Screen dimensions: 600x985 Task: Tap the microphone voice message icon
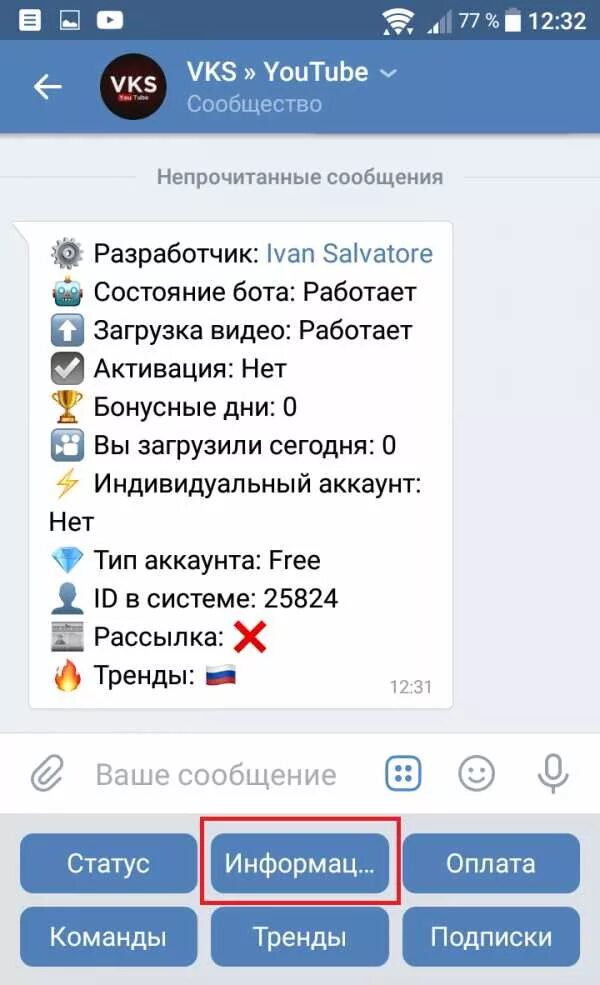tap(554, 774)
